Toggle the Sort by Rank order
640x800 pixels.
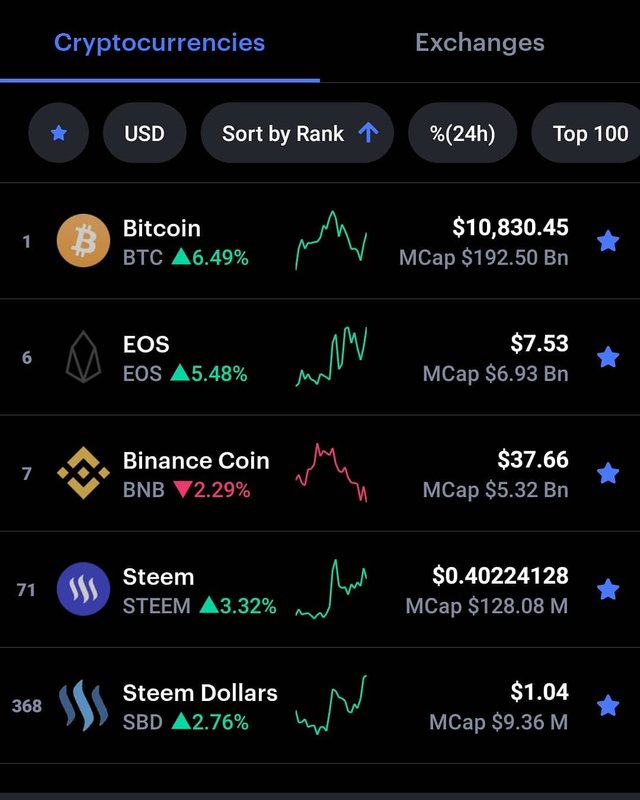point(297,133)
